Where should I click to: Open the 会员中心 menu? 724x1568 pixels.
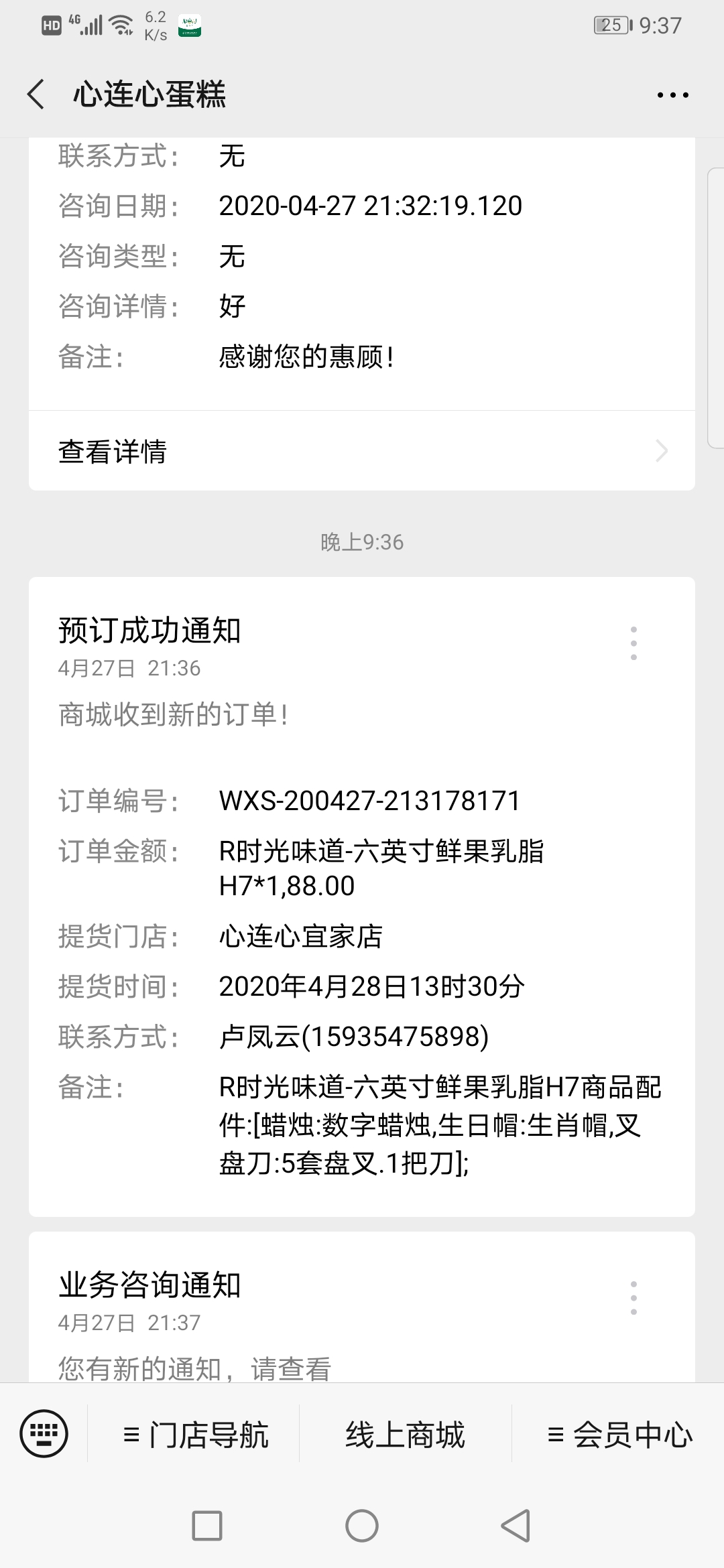point(619,1435)
